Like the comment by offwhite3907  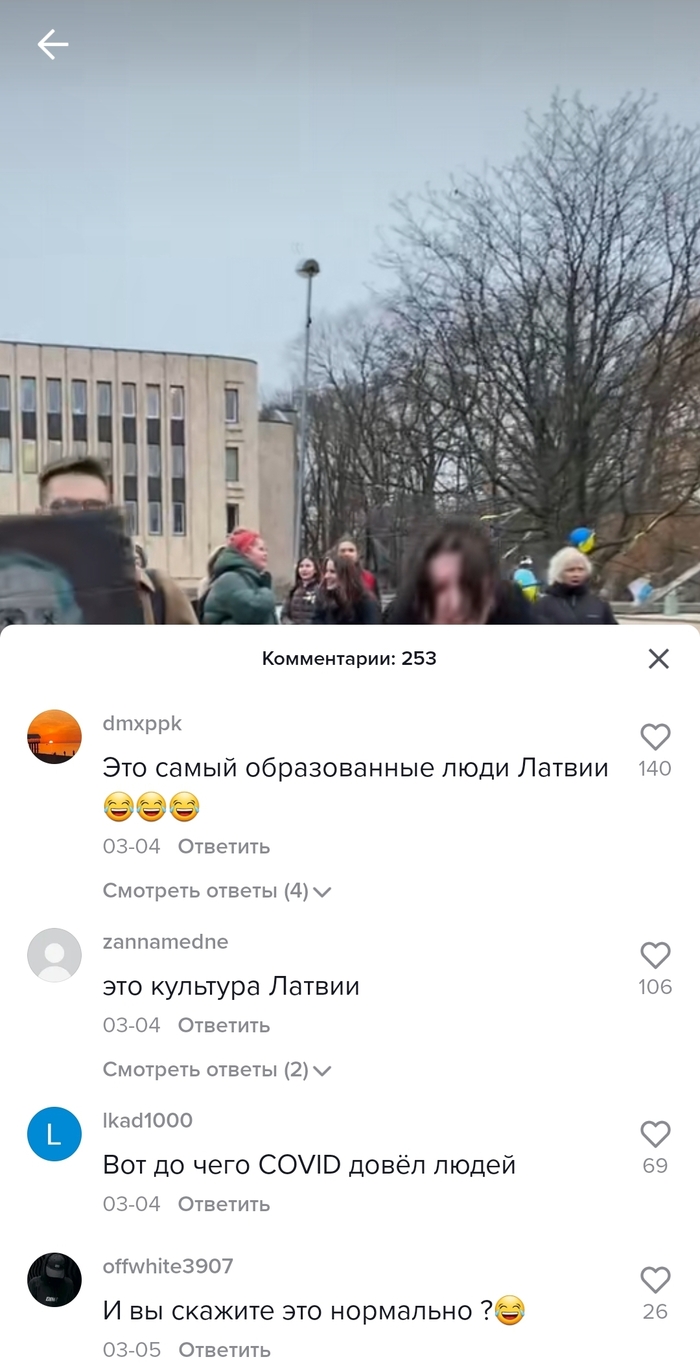[655, 1280]
